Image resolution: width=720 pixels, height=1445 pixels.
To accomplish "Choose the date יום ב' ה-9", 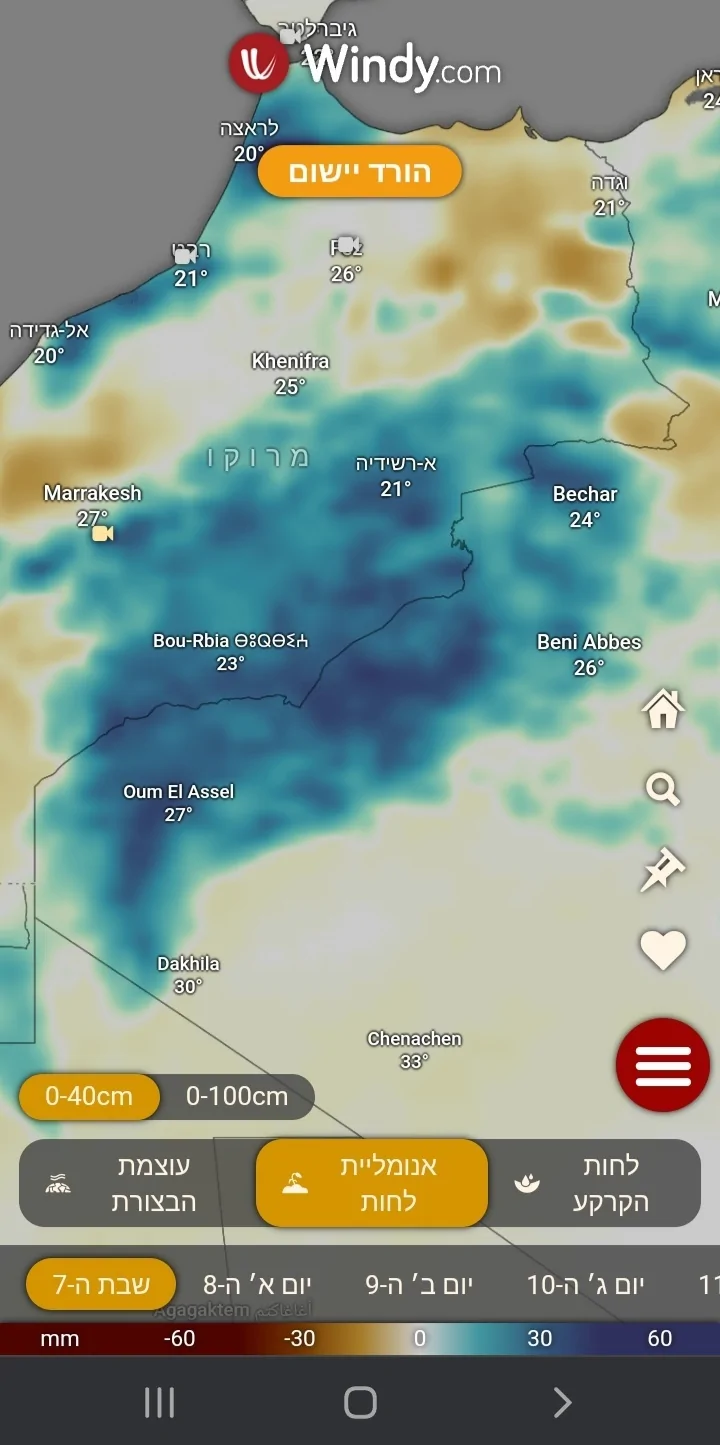I will pos(419,1284).
